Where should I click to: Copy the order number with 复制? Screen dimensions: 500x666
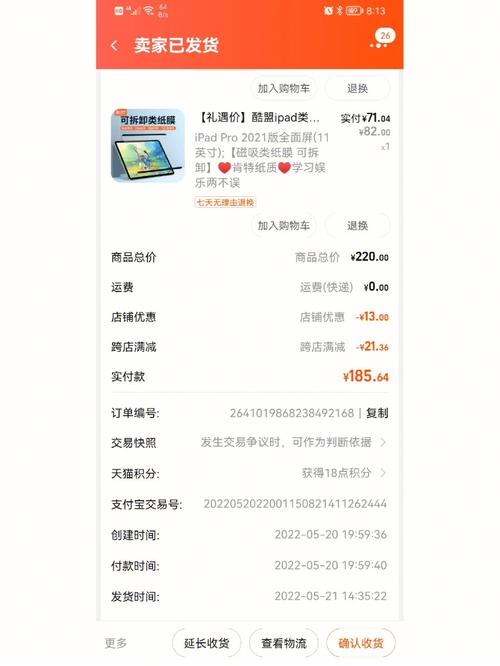[377, 413]
